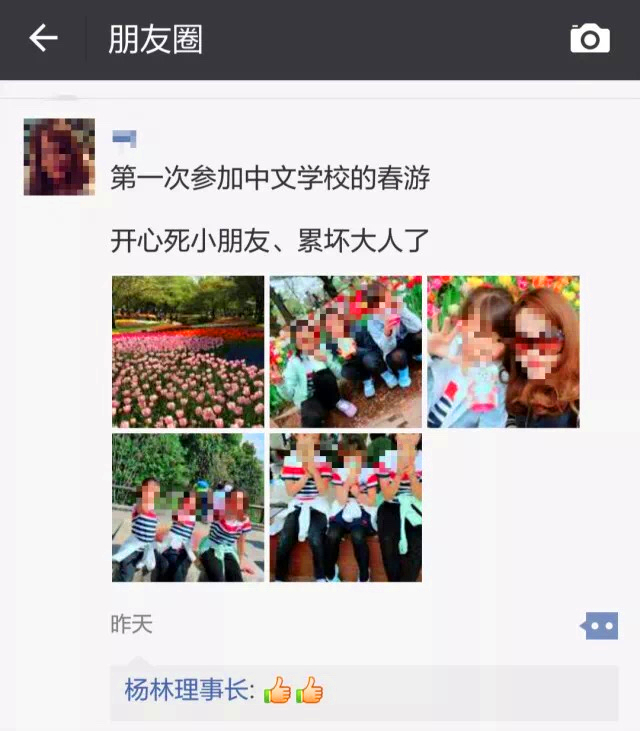Image resolution: width=640 pixels, height=731 pixels.
Task: View the photo of three kids by the fence
Action: pos(188,507)
